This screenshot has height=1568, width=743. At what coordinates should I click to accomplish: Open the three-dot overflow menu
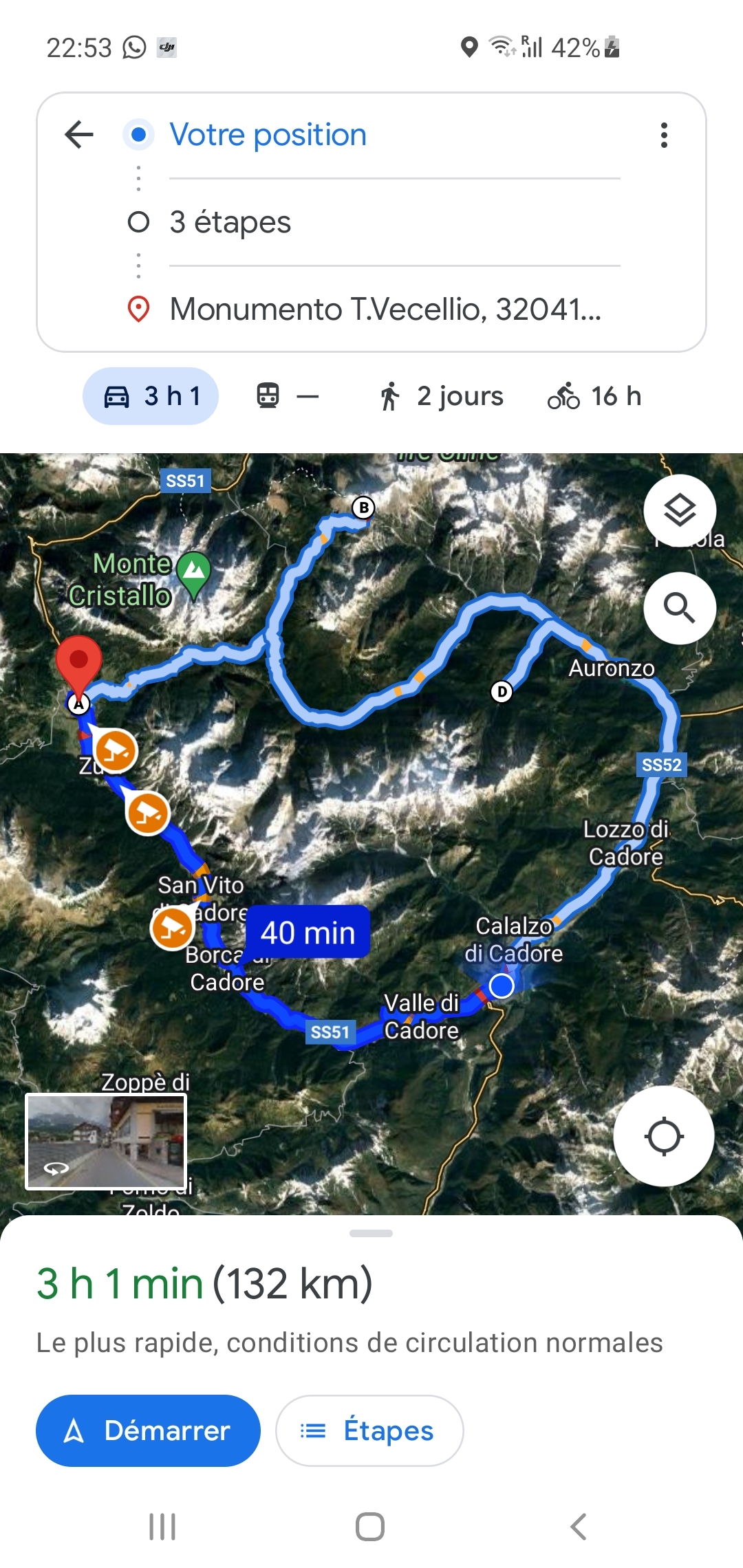(664, 135)
